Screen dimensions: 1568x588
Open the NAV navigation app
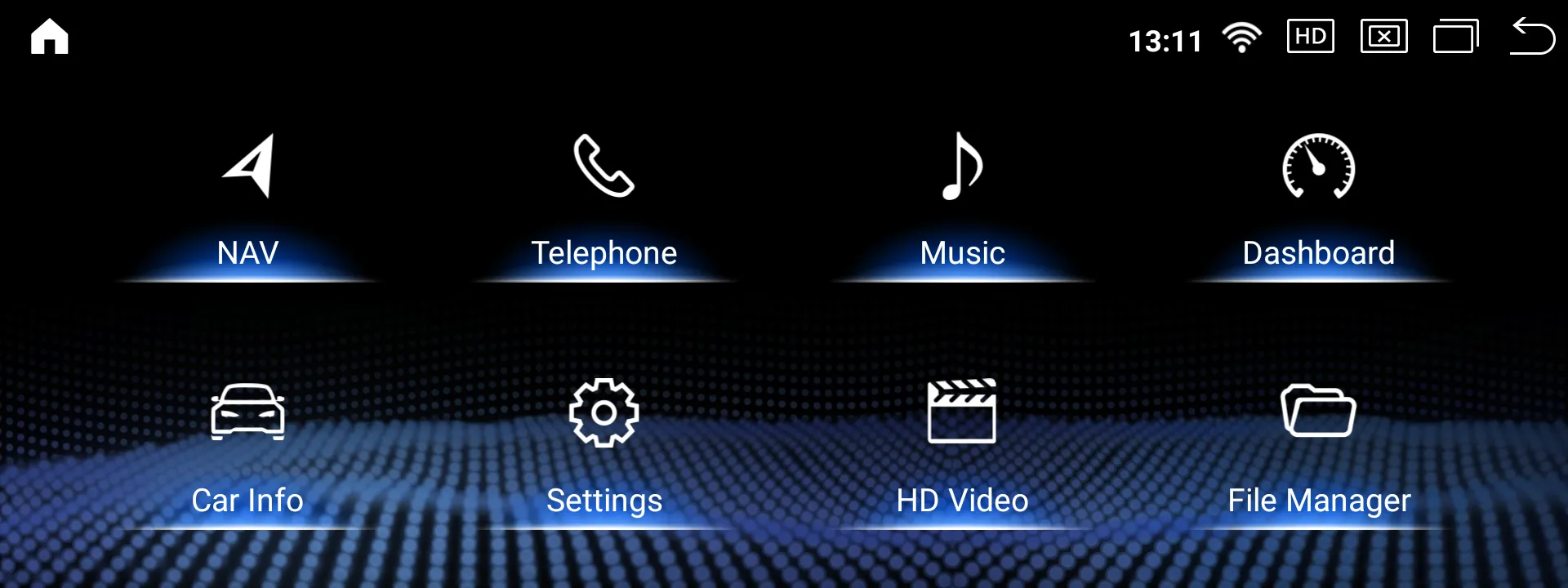point(247,204)
